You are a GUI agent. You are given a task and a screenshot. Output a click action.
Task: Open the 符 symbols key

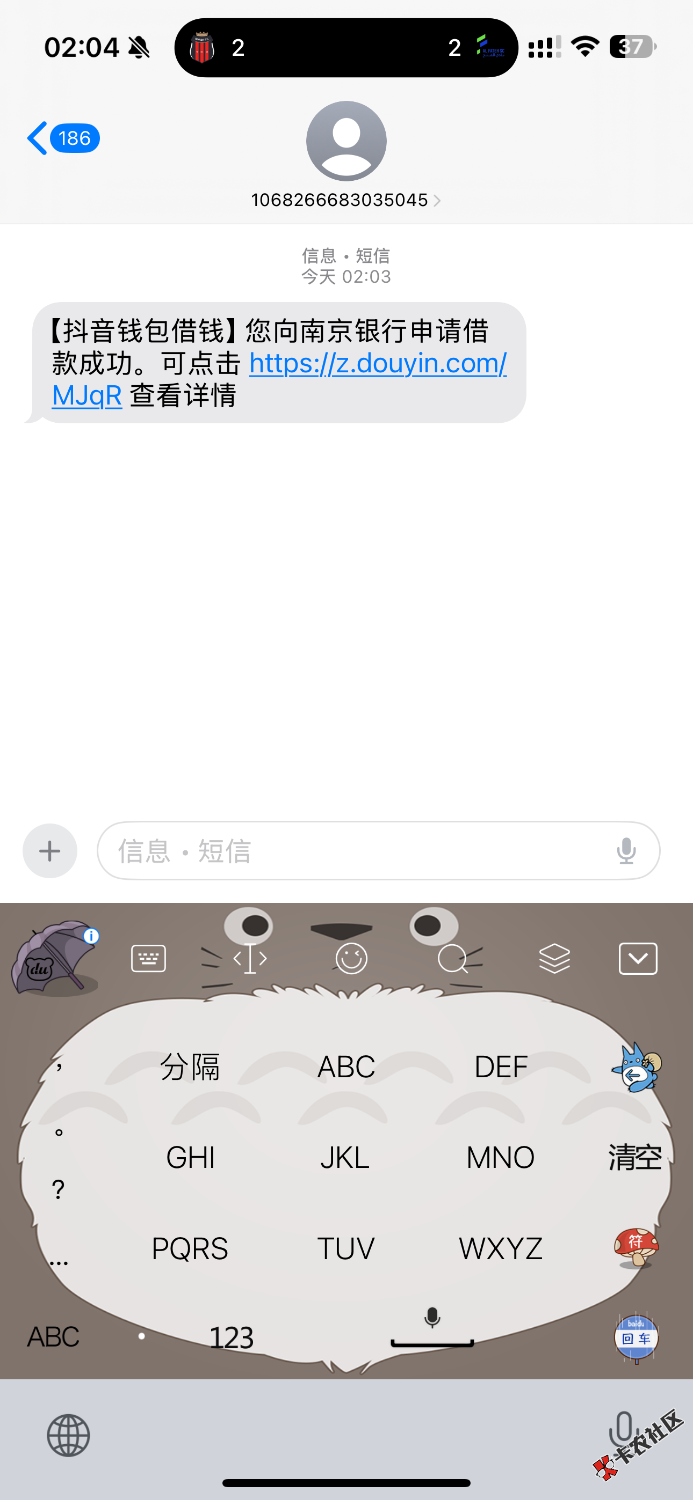[x=635, y=1247]
